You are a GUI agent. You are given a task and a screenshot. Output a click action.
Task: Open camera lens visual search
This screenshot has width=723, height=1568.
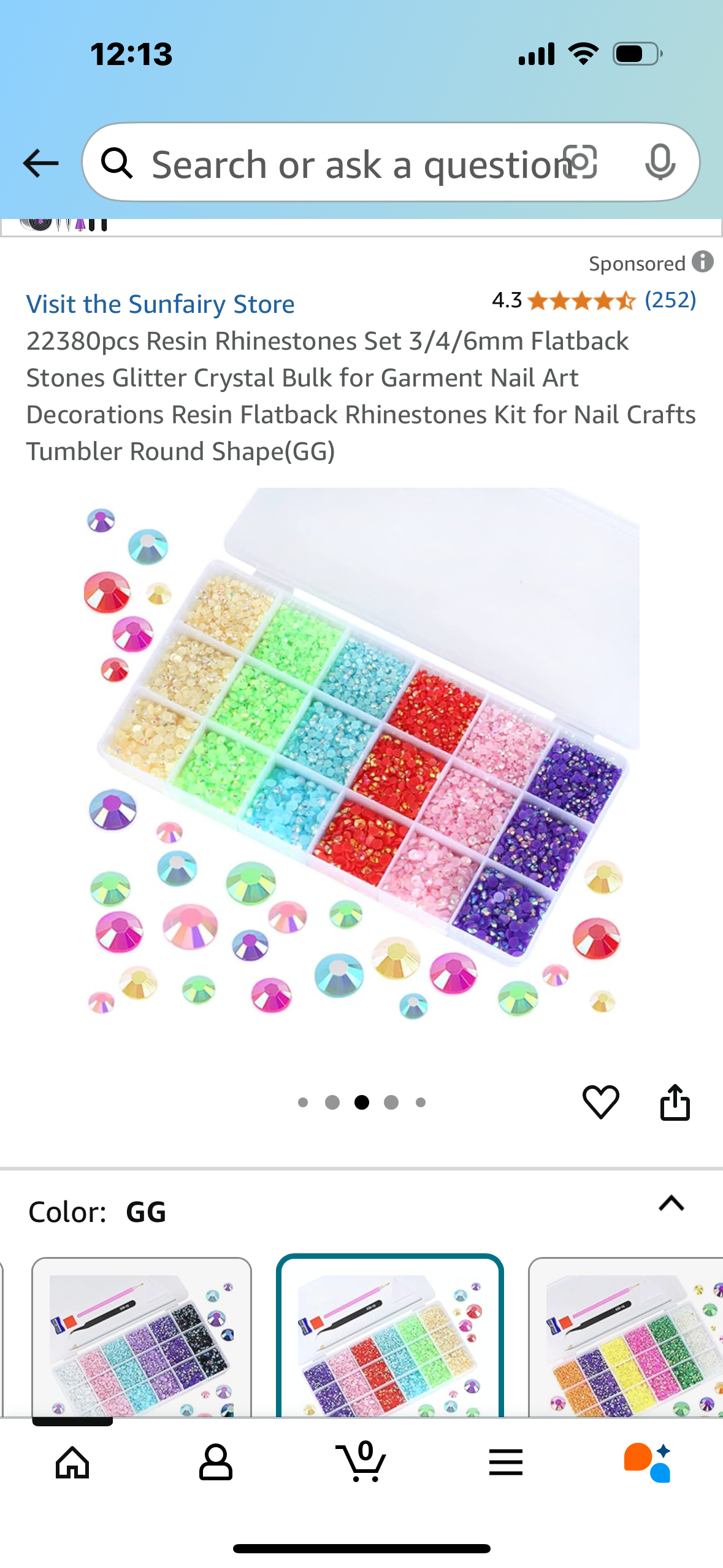pos(580,163)
